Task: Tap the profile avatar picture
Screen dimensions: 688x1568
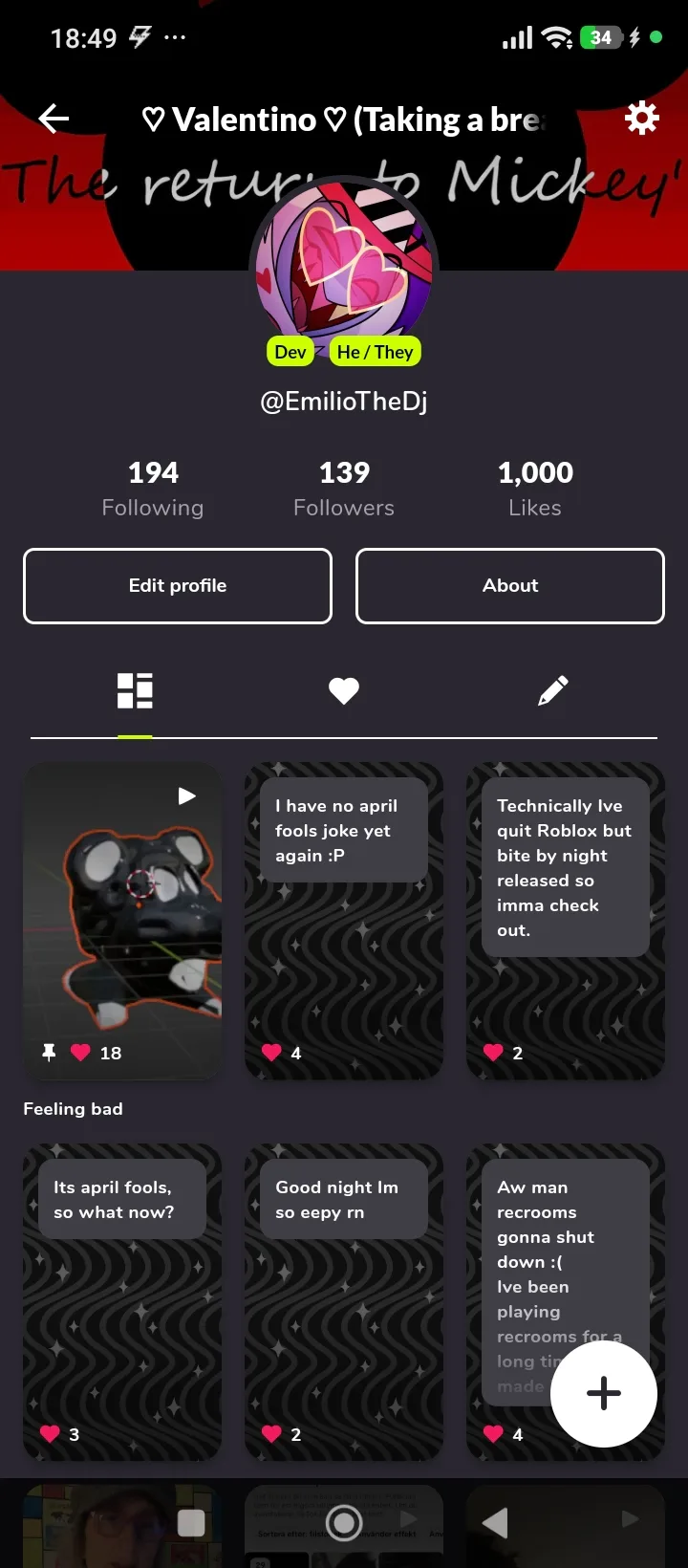Action: point(344,270)
